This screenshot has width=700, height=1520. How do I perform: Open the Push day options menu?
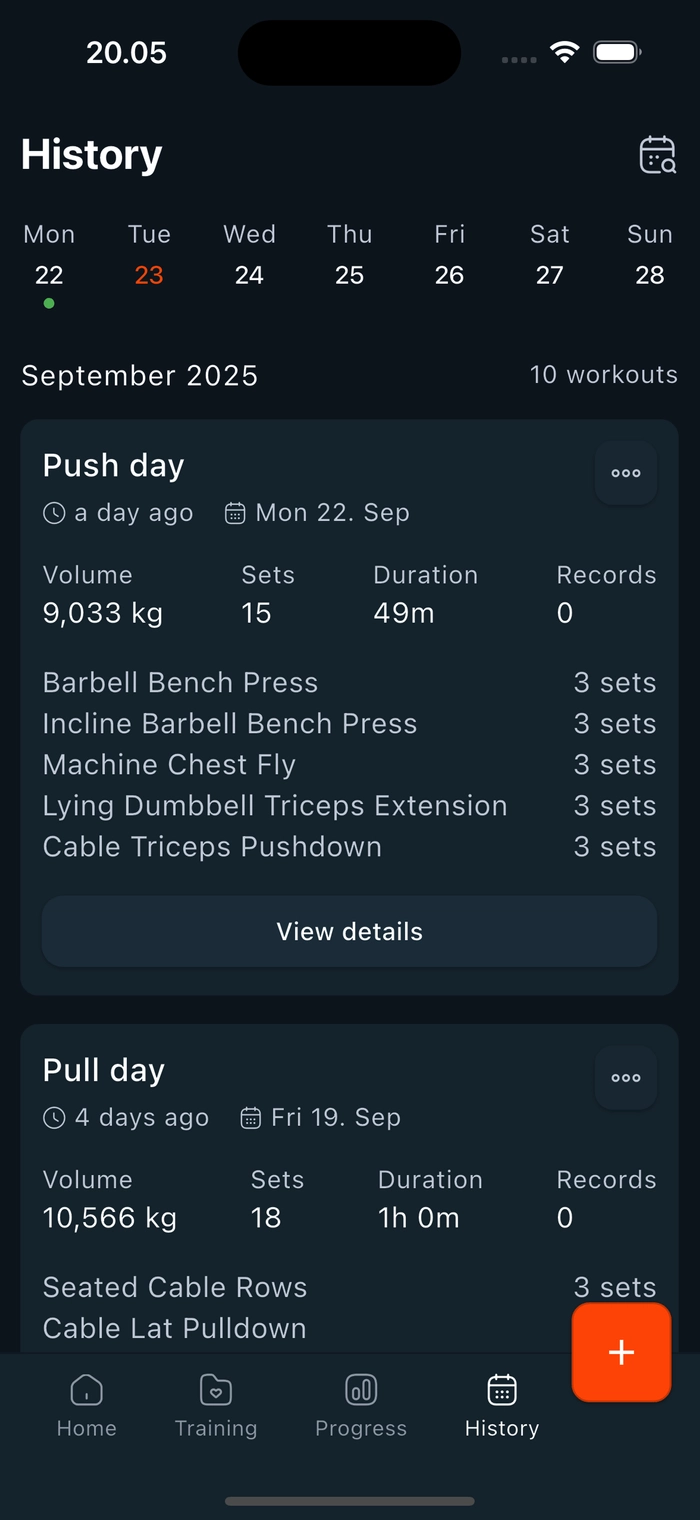(626, 473)
